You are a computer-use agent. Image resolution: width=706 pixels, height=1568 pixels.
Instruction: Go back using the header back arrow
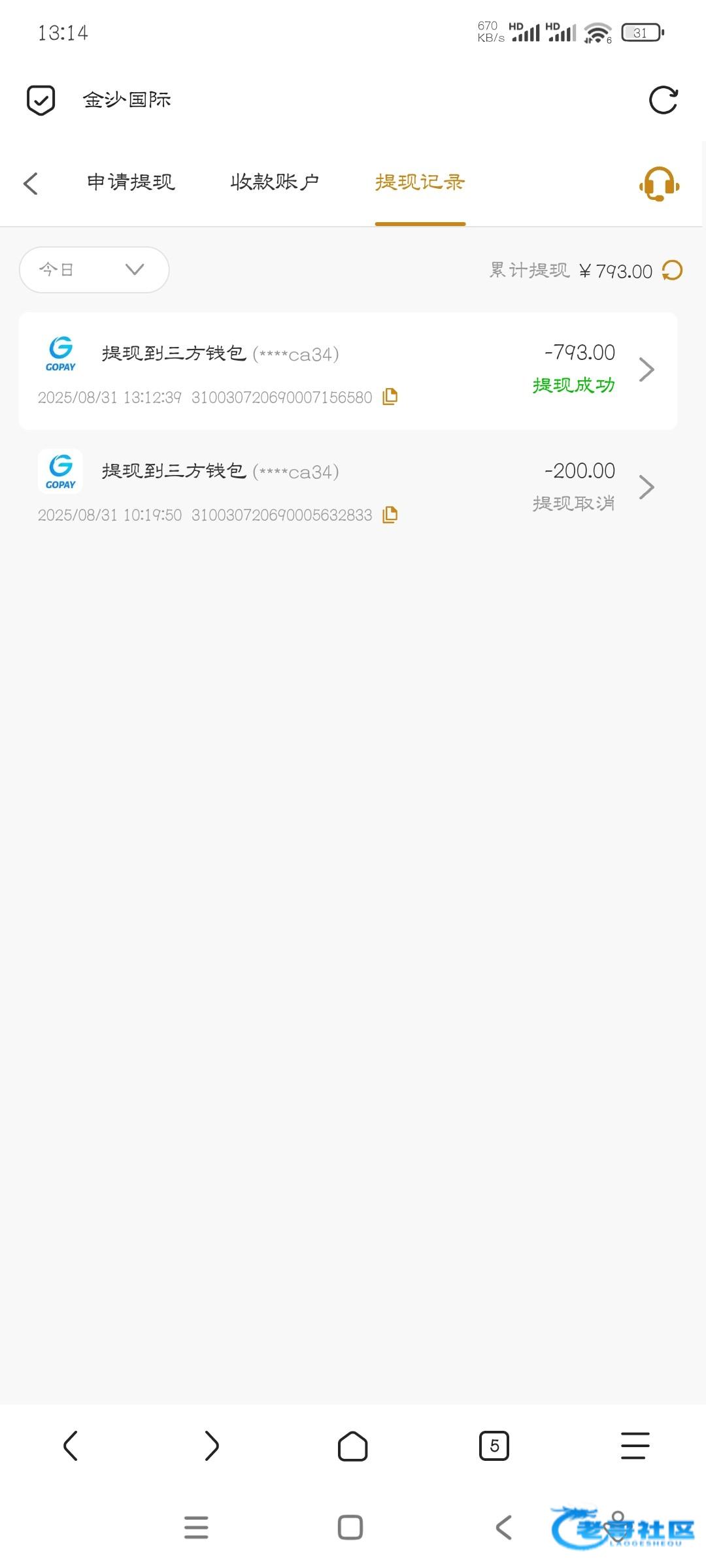(31, 183)
